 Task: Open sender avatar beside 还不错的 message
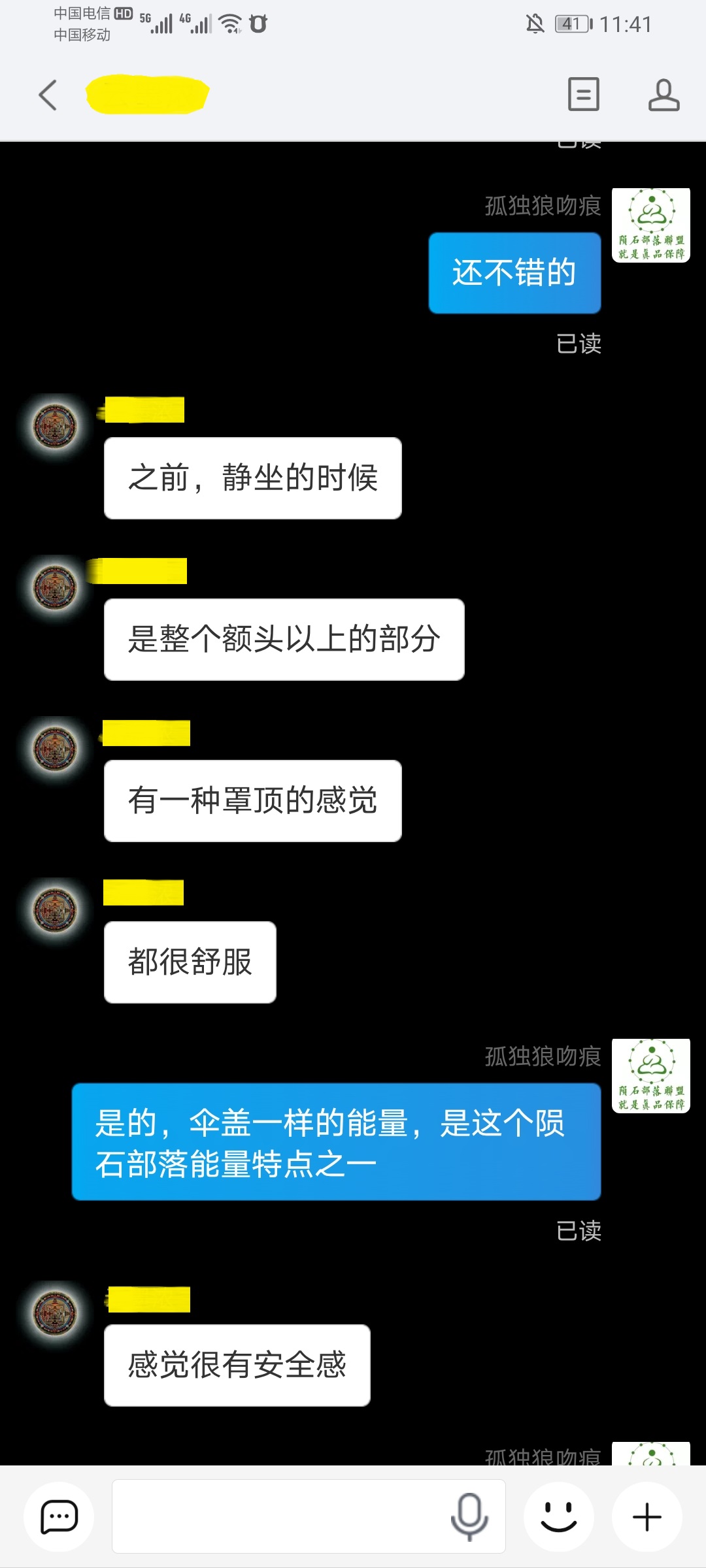(x=651, y=225)
